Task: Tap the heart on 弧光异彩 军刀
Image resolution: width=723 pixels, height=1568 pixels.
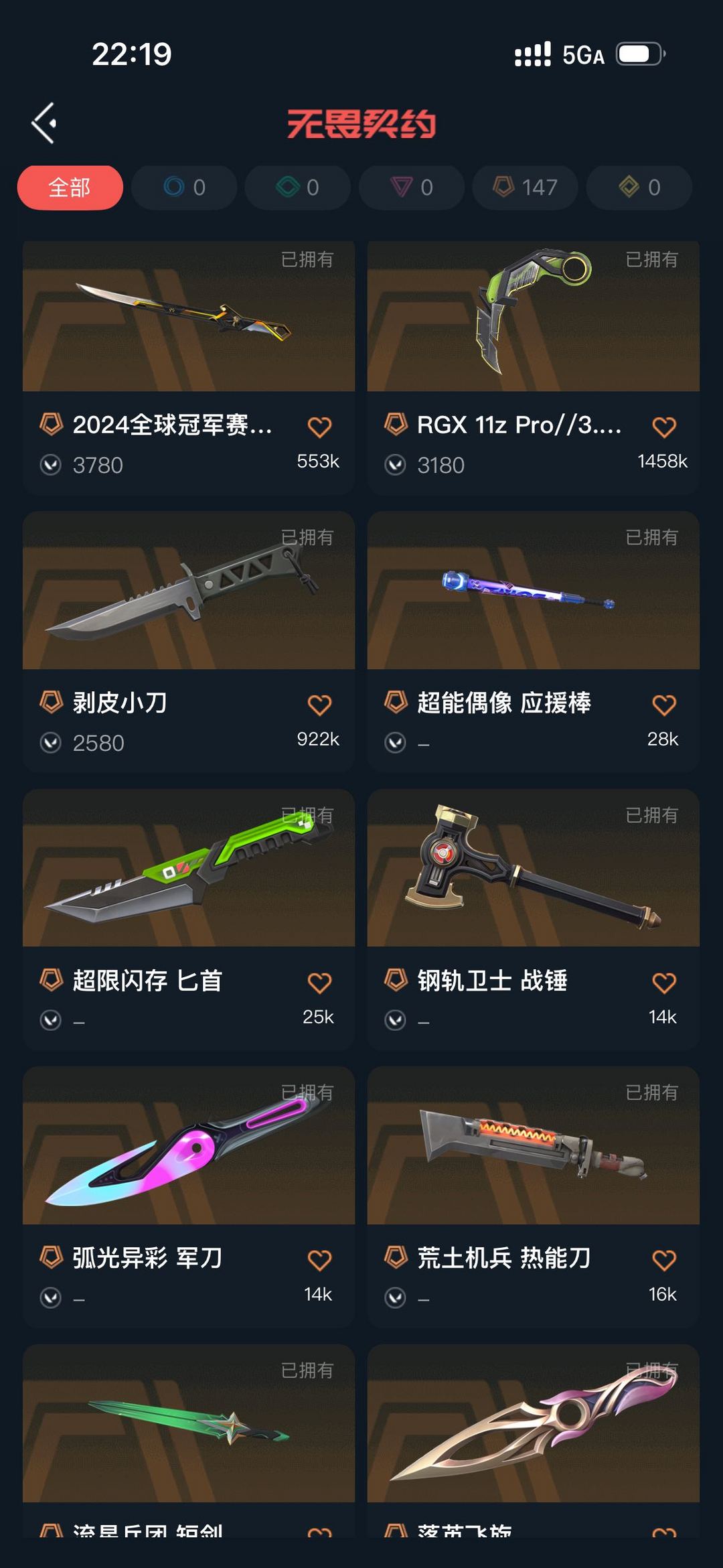Action: tap(319, 1260)
